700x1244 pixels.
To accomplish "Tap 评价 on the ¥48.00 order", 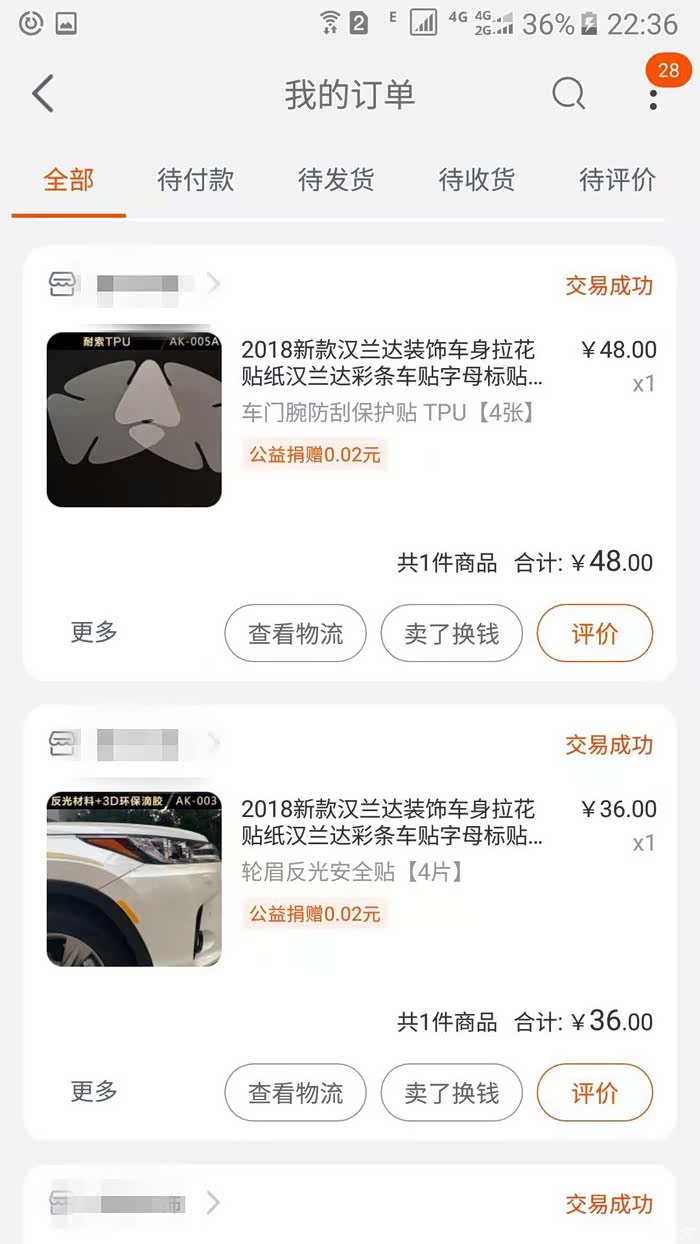I will coord(595,633).
